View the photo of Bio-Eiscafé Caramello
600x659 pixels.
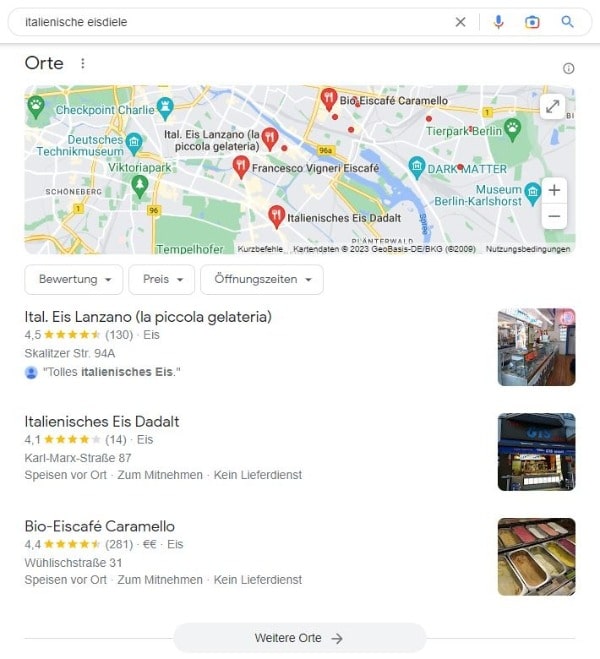click(536, 556)
